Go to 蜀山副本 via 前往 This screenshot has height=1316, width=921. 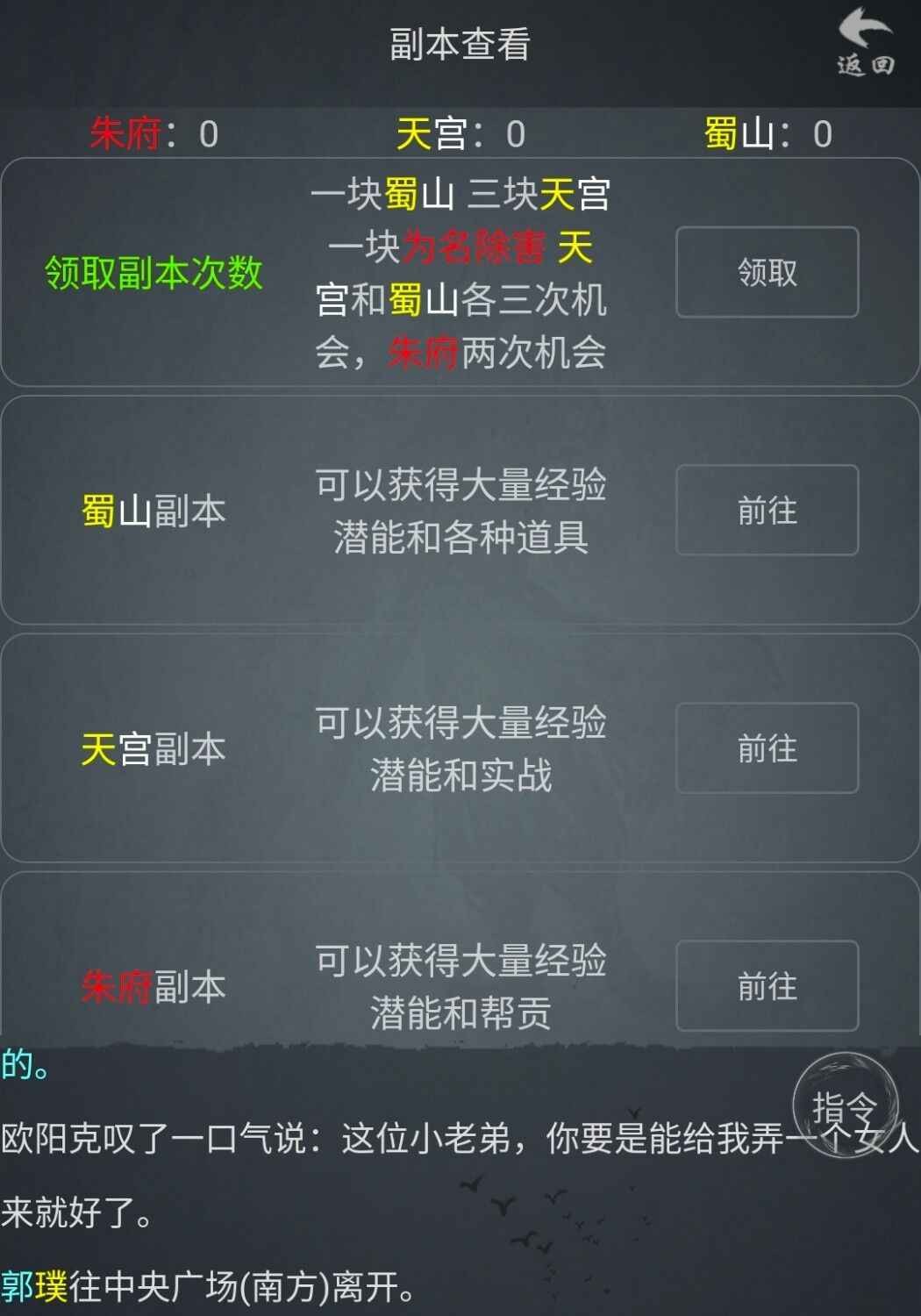767,510
